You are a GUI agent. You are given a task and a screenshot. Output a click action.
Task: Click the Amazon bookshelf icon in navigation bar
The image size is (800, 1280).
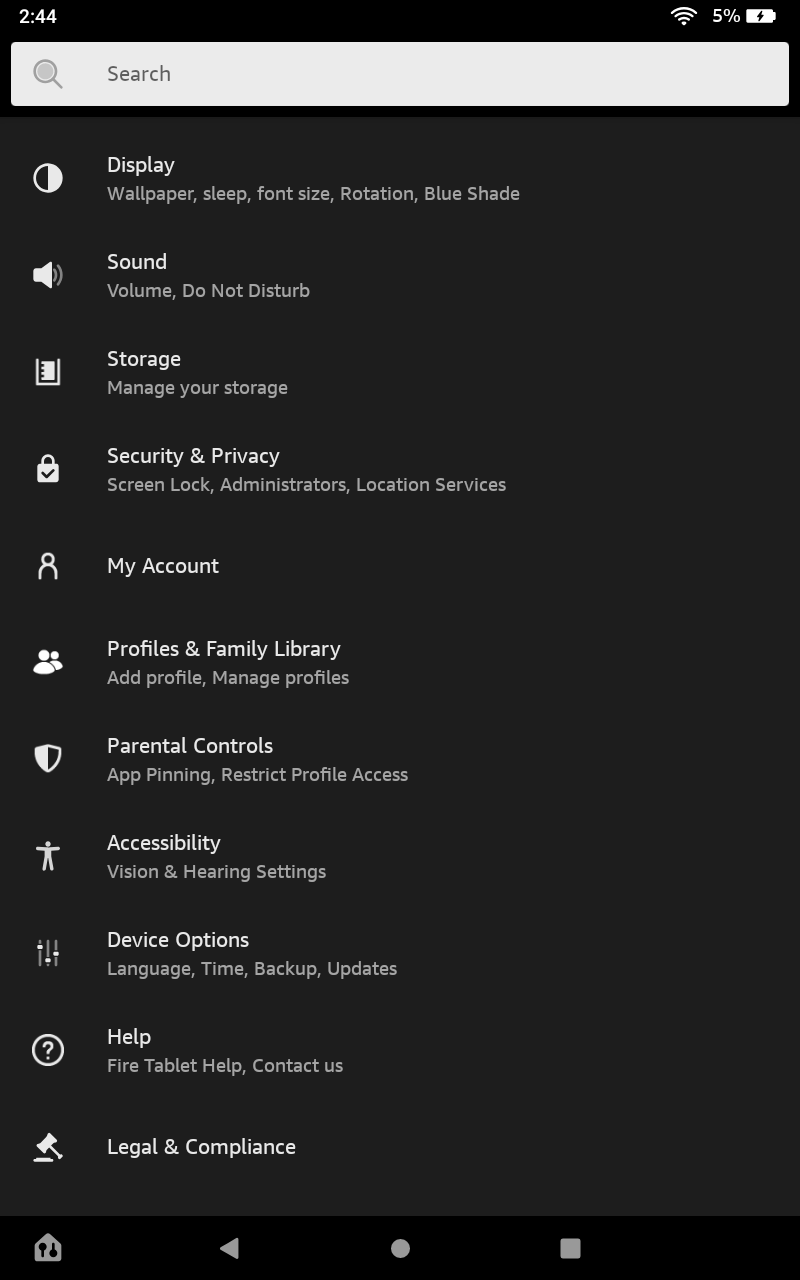[x=47, y=1248]
